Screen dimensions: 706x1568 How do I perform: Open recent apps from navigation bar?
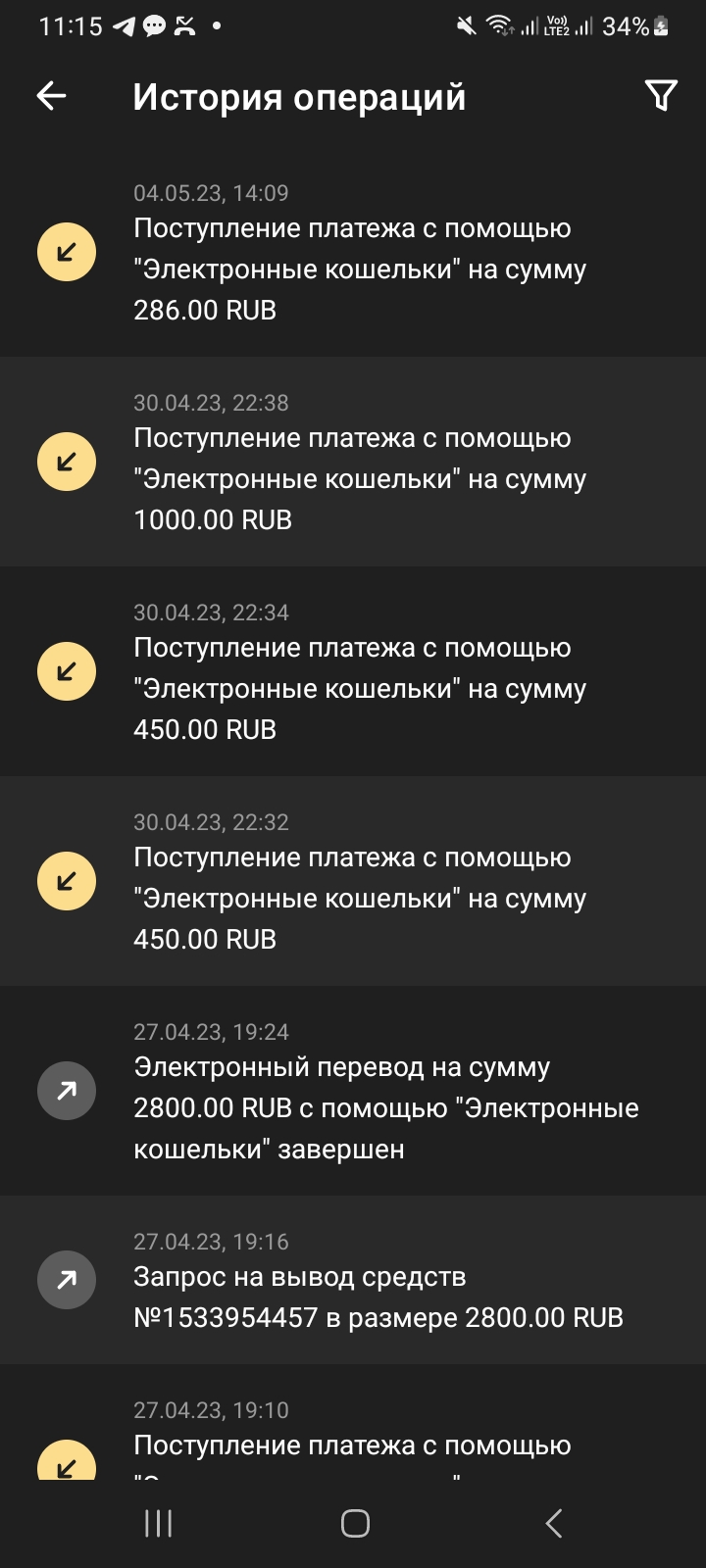[x=158, y=1523]
